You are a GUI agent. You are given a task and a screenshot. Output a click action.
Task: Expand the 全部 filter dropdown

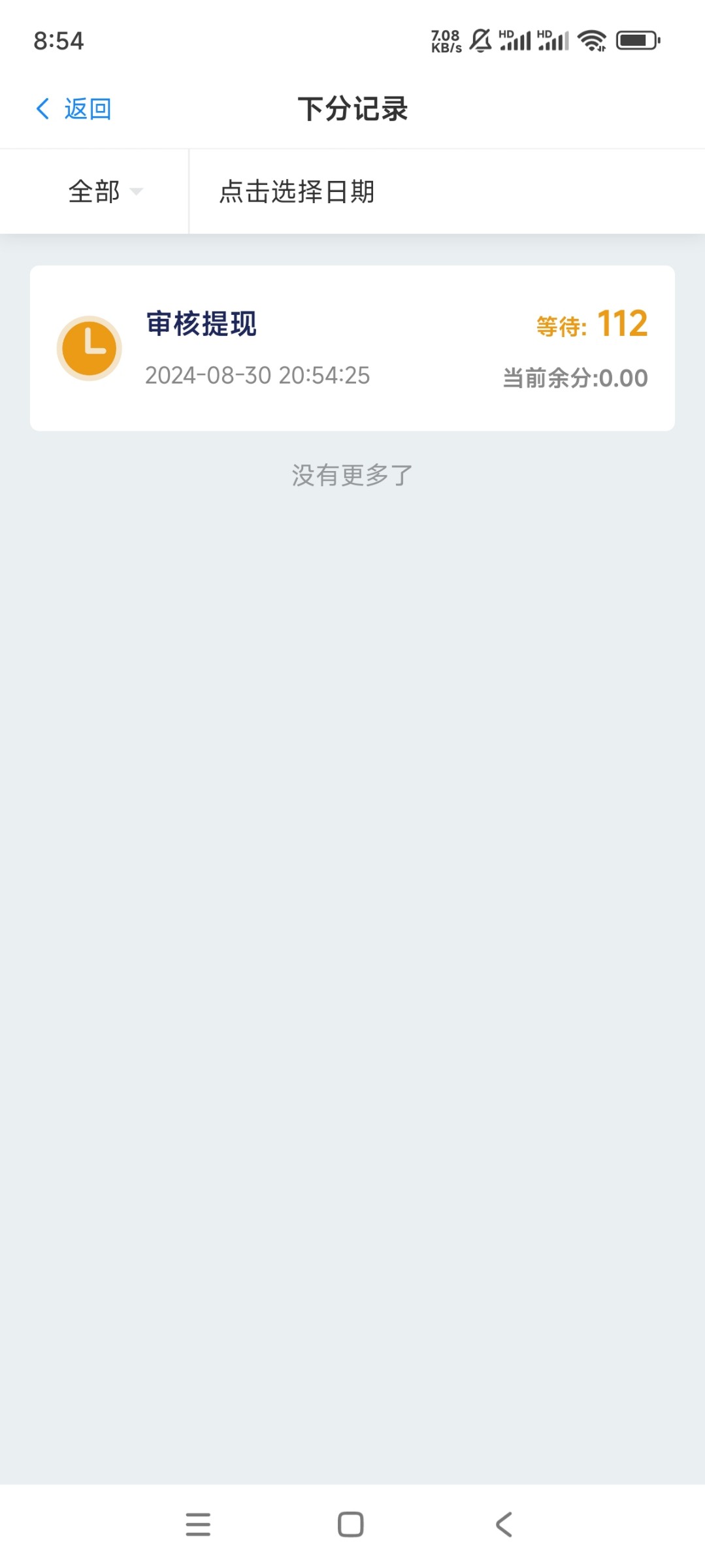(95, 191)
